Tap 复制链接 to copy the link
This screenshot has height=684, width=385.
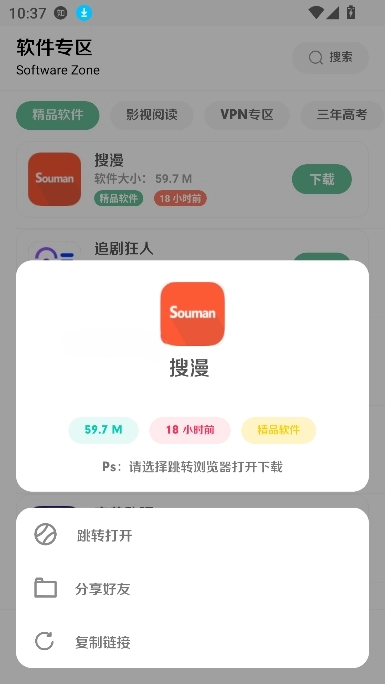coord(192,642)
